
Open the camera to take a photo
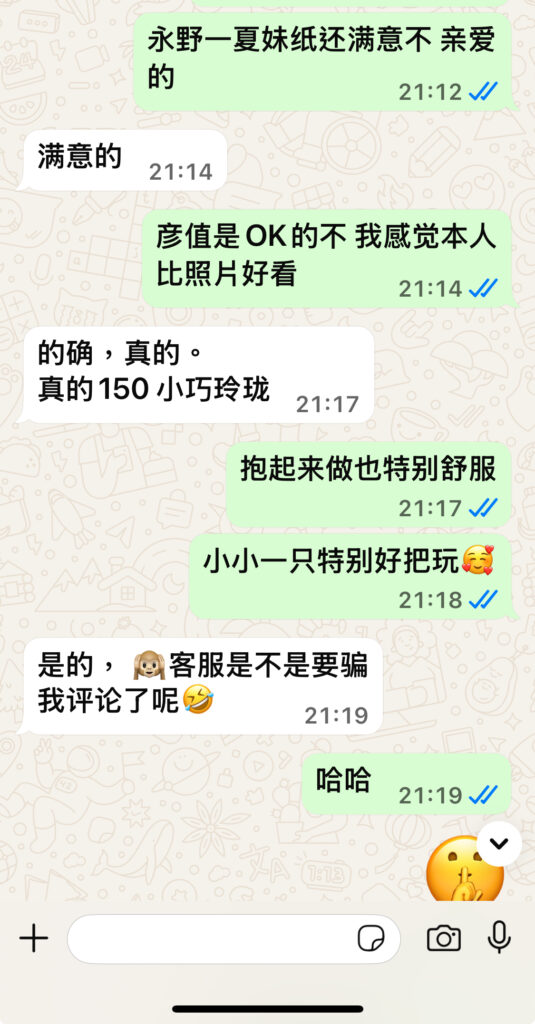444,939
